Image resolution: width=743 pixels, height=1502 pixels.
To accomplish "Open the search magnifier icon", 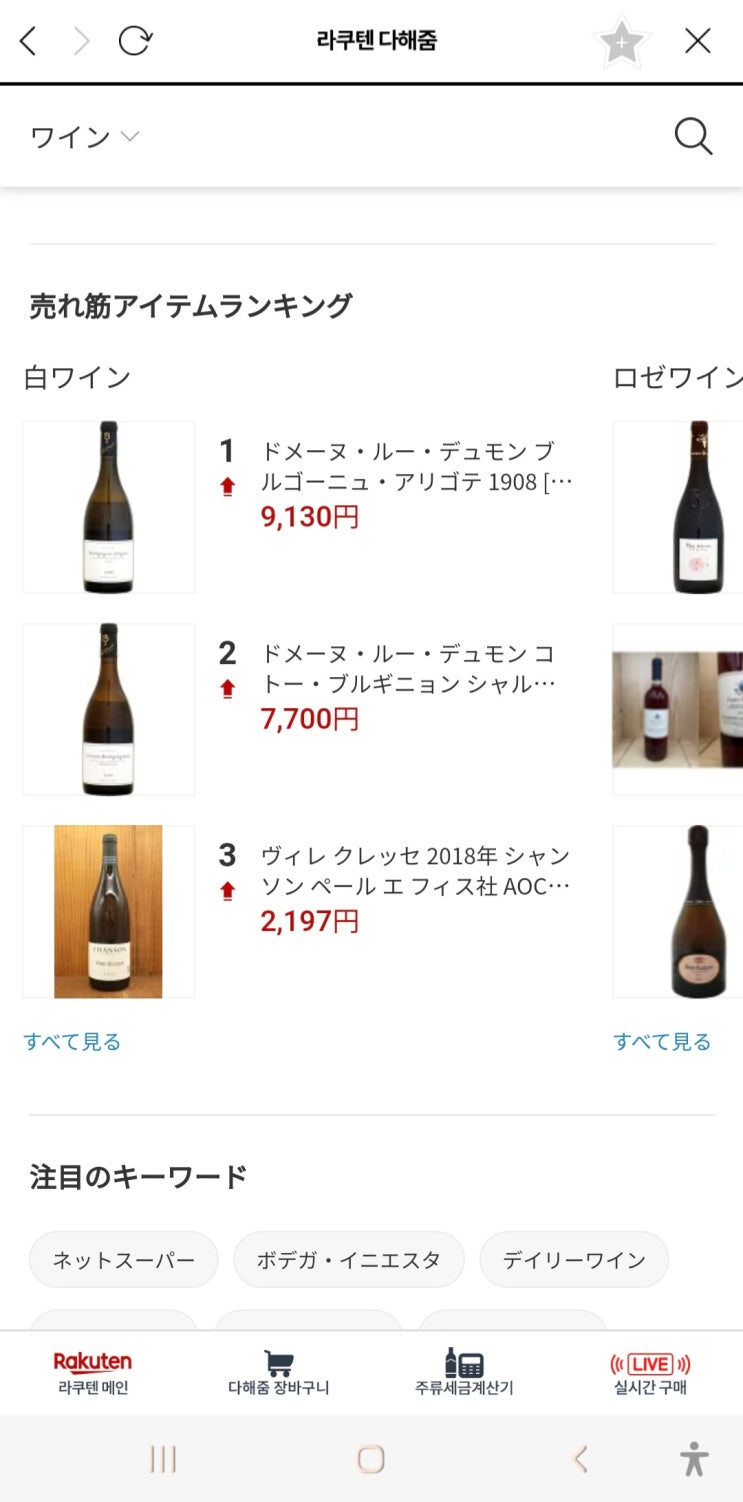I will click(x=692, y=136).
